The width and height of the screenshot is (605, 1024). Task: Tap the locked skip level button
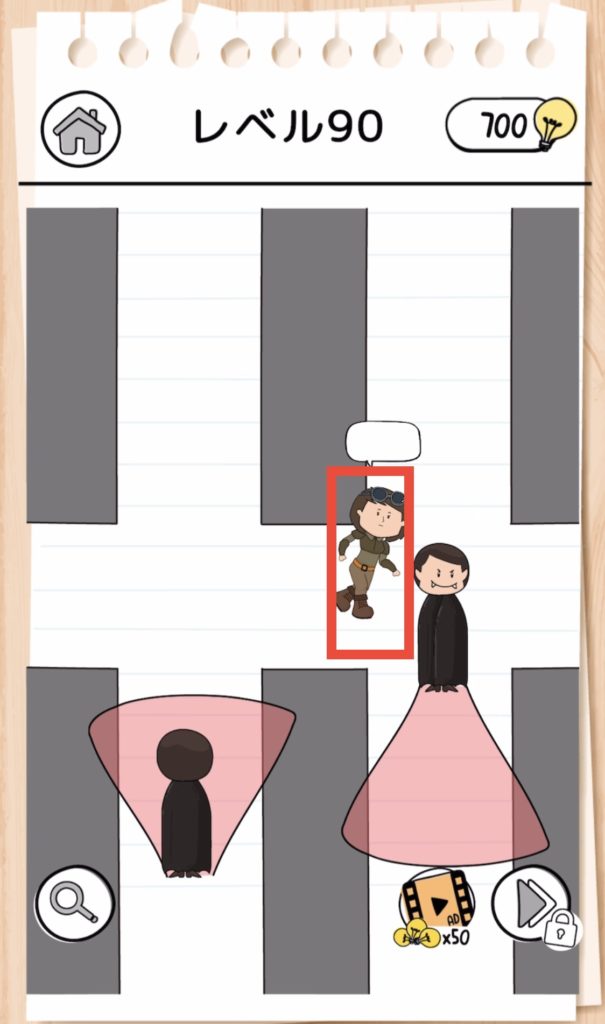coord(531,904)
